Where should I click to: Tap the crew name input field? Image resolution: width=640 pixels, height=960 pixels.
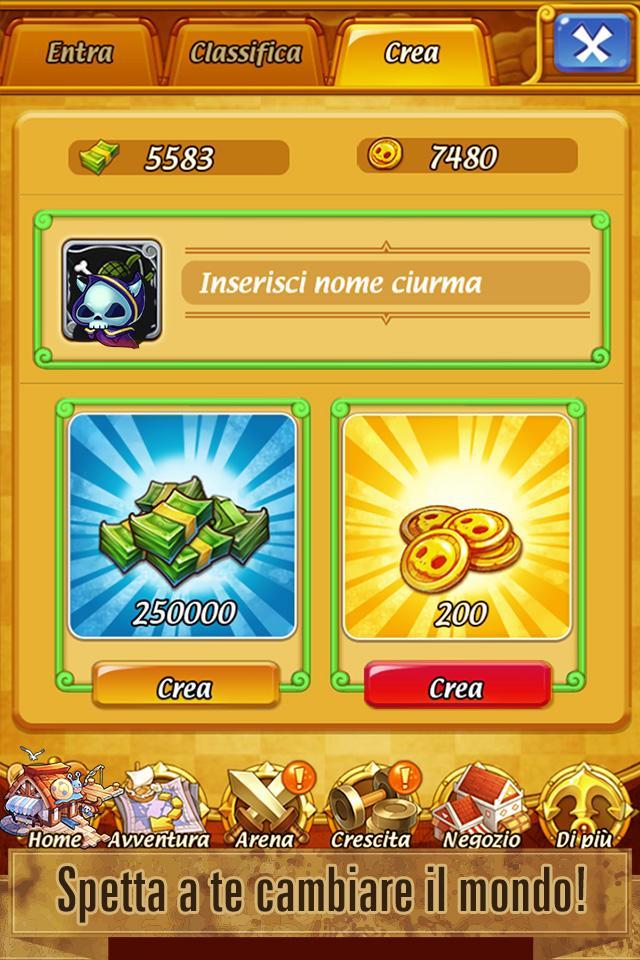pyautogui.click(x=385, y=283)
